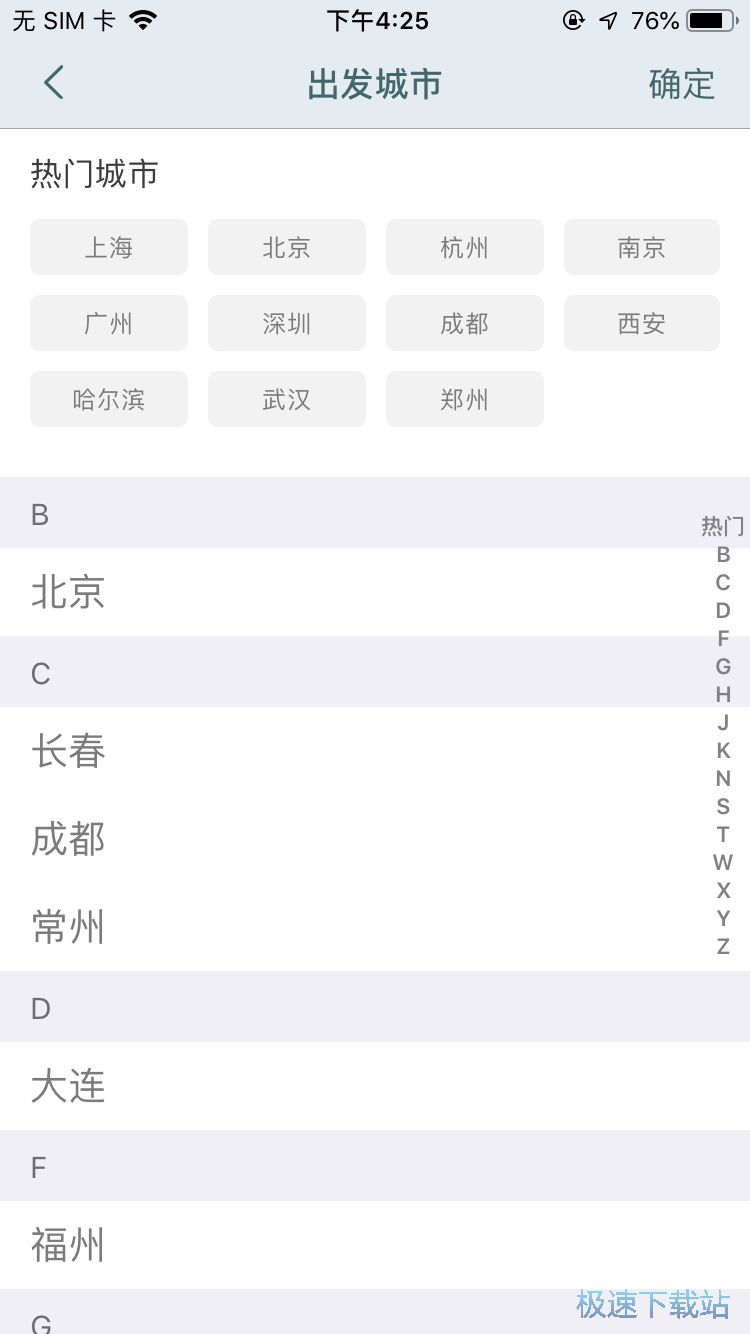Tap the back arrow to return
The image size is (750, 1334).
53,83
